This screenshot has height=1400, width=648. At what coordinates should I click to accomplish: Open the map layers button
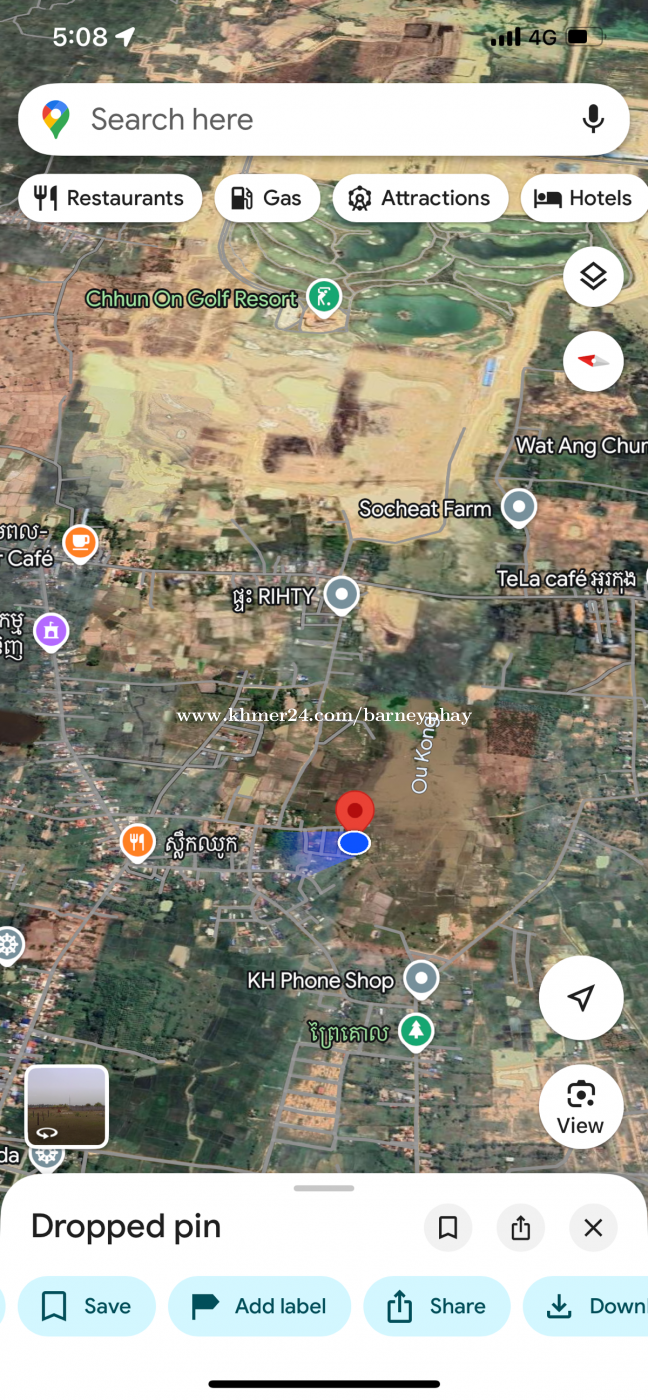click(593, 277)
